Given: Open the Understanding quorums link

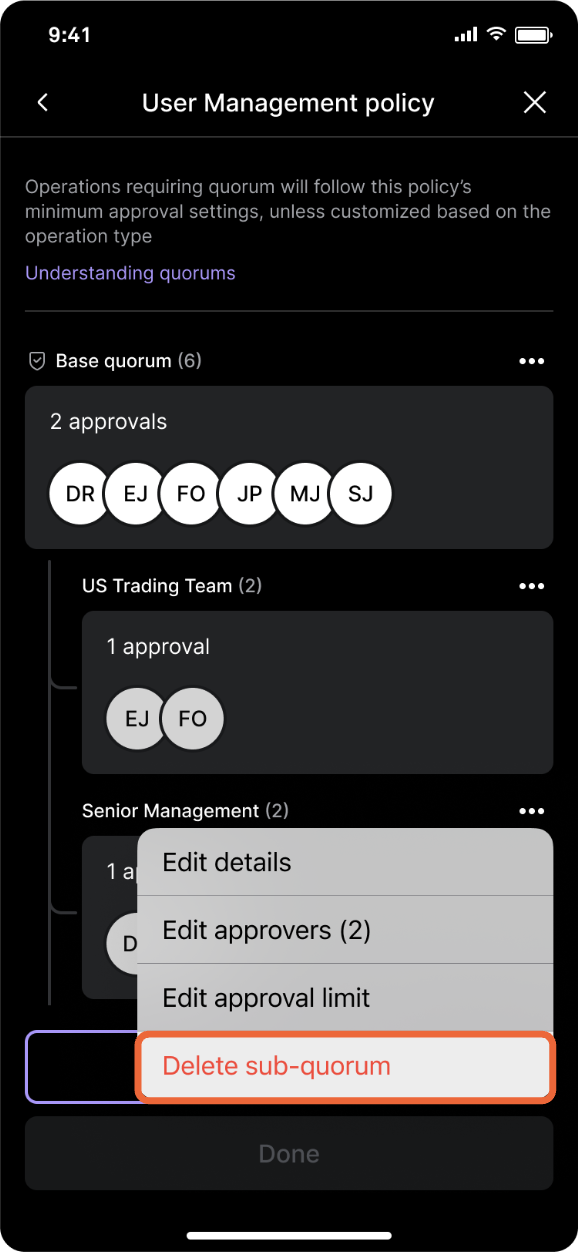Looking at the screenshot, I should (130, 273).
